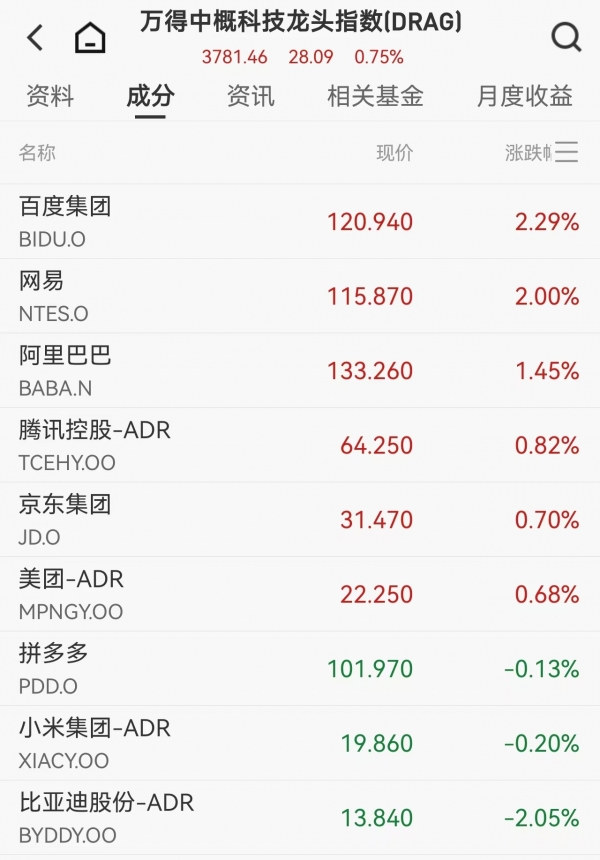This screenshot has height=860, width=600.
Task: Go back using the top-left arrow
Action: pyautogui.click(x=35, y=38)
